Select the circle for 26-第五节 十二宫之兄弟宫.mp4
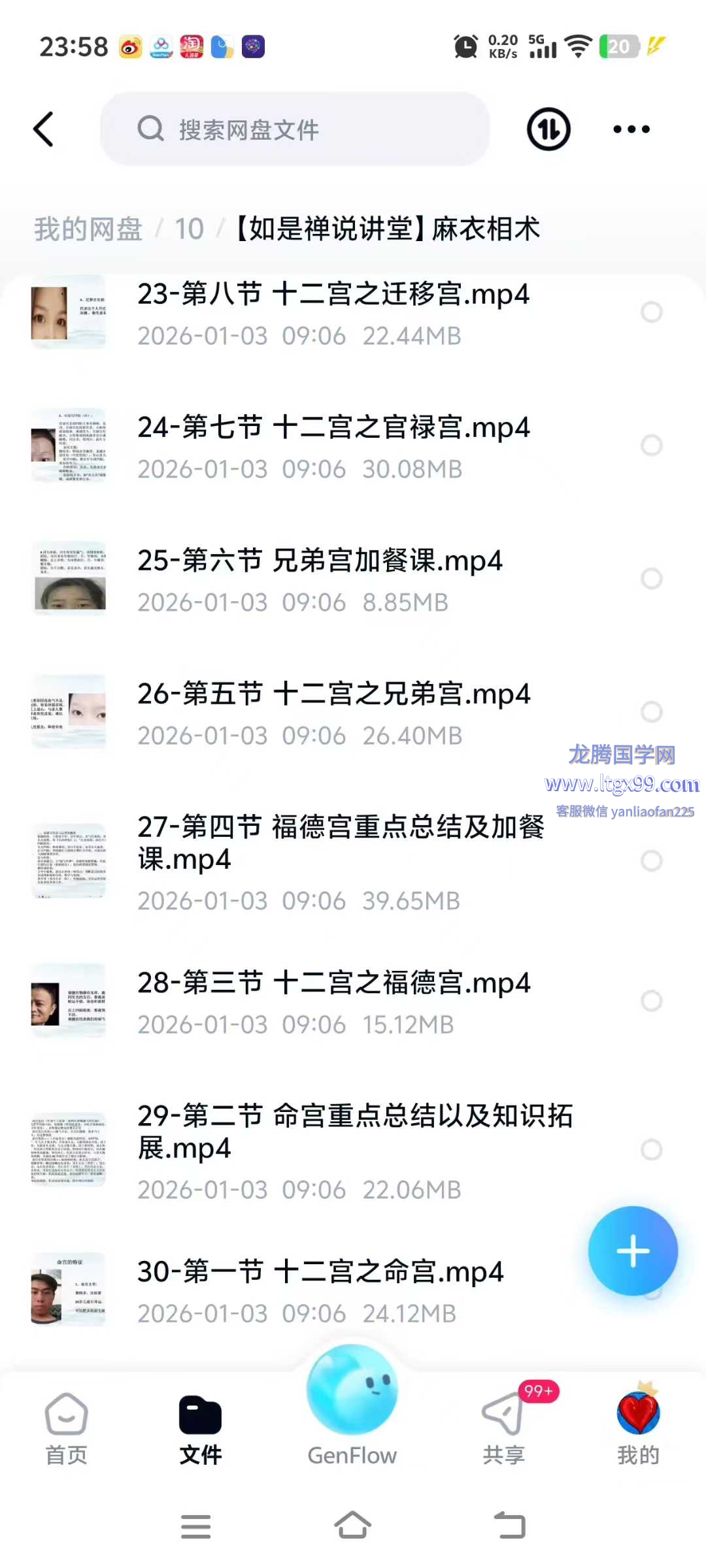 651,712
